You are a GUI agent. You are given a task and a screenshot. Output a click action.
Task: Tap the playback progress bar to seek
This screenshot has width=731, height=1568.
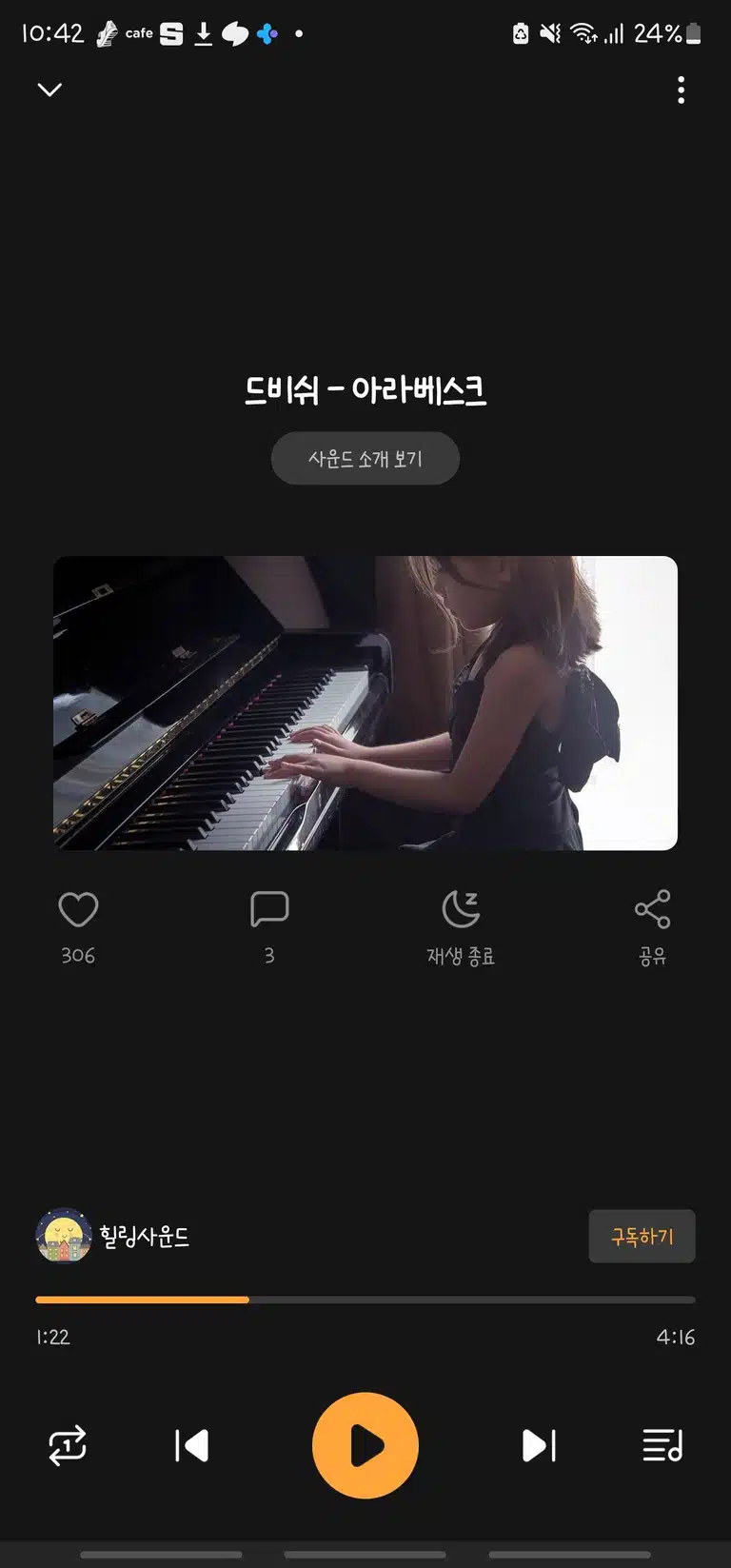365,1300
